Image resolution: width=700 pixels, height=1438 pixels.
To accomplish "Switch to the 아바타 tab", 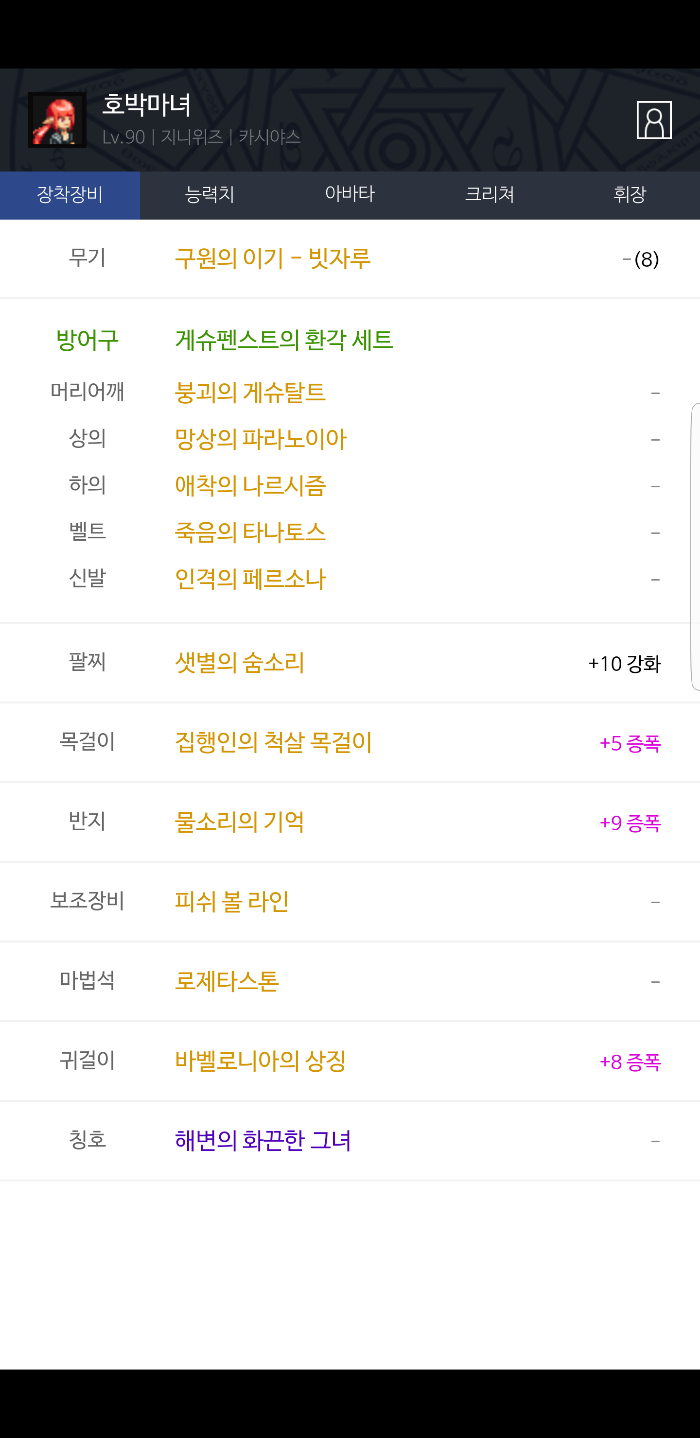I will [350, 195].
